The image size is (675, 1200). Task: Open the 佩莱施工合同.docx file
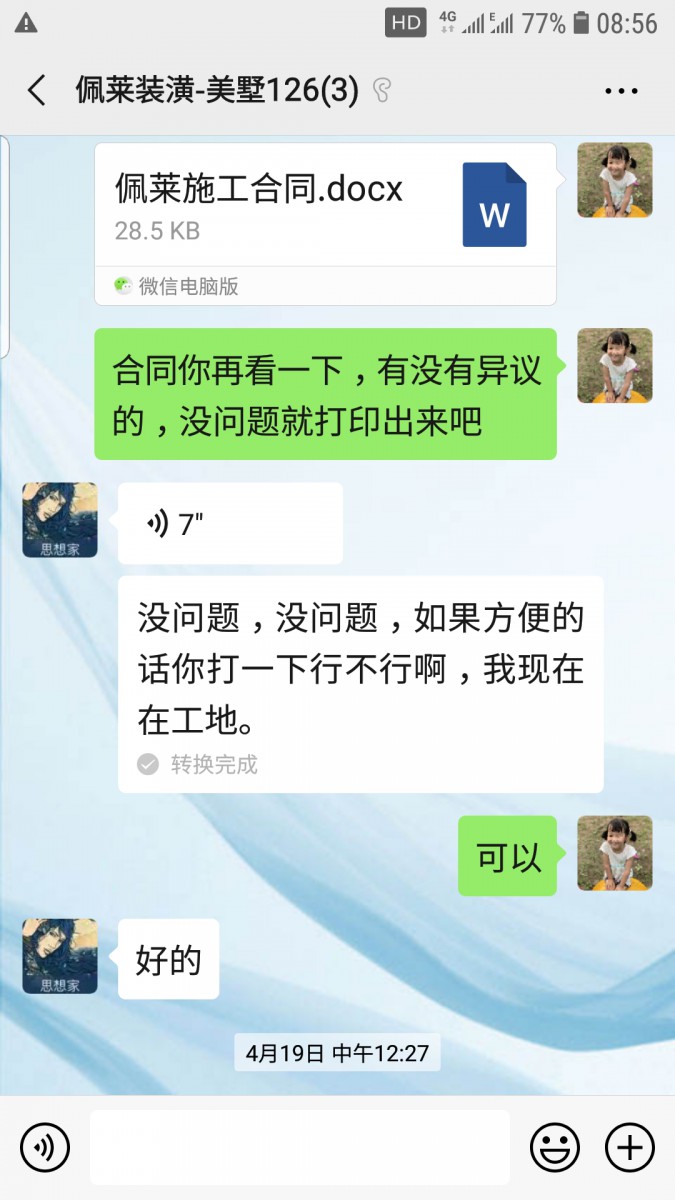325,207
